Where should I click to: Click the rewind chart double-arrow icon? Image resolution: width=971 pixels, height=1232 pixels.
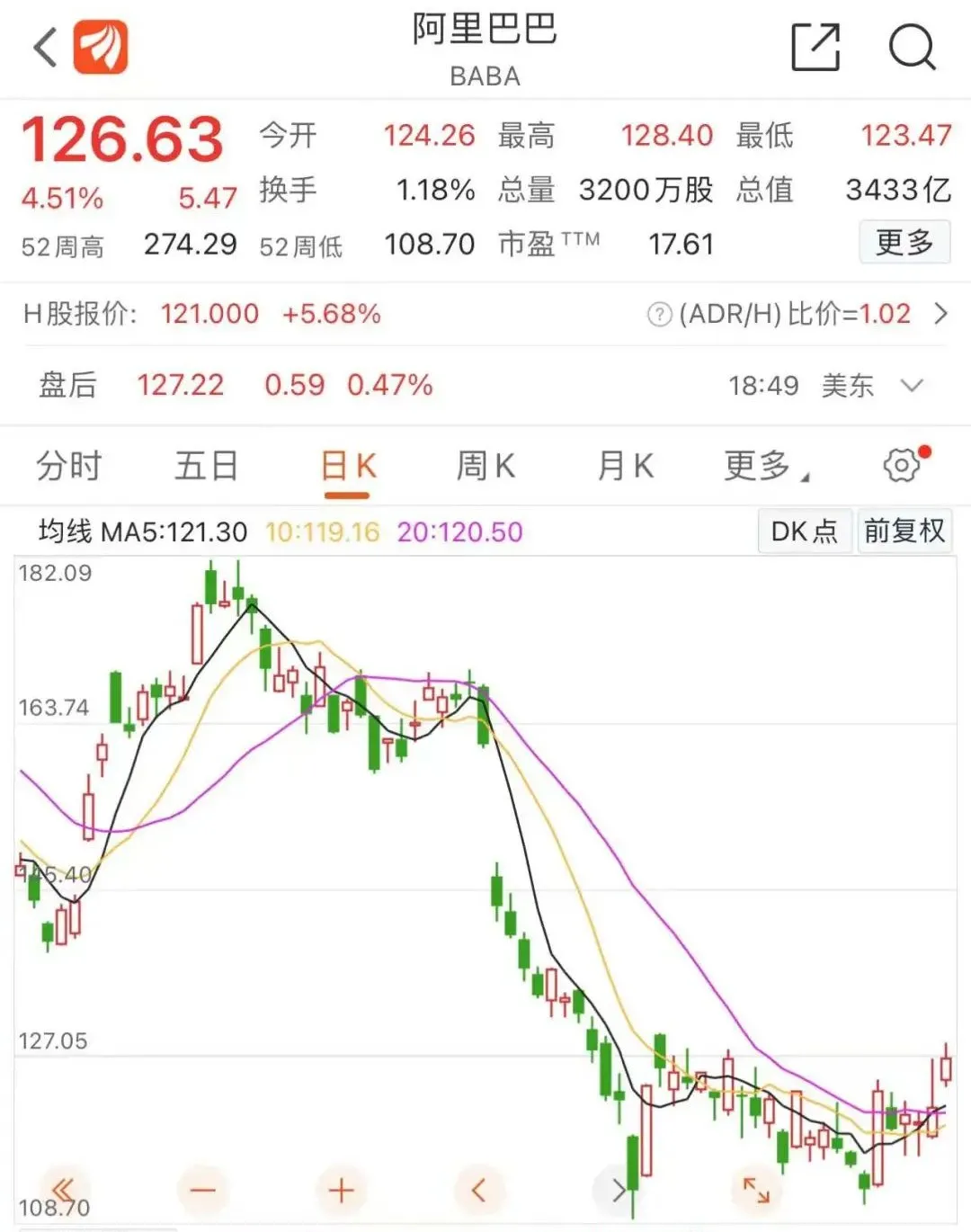point(61,1189)
